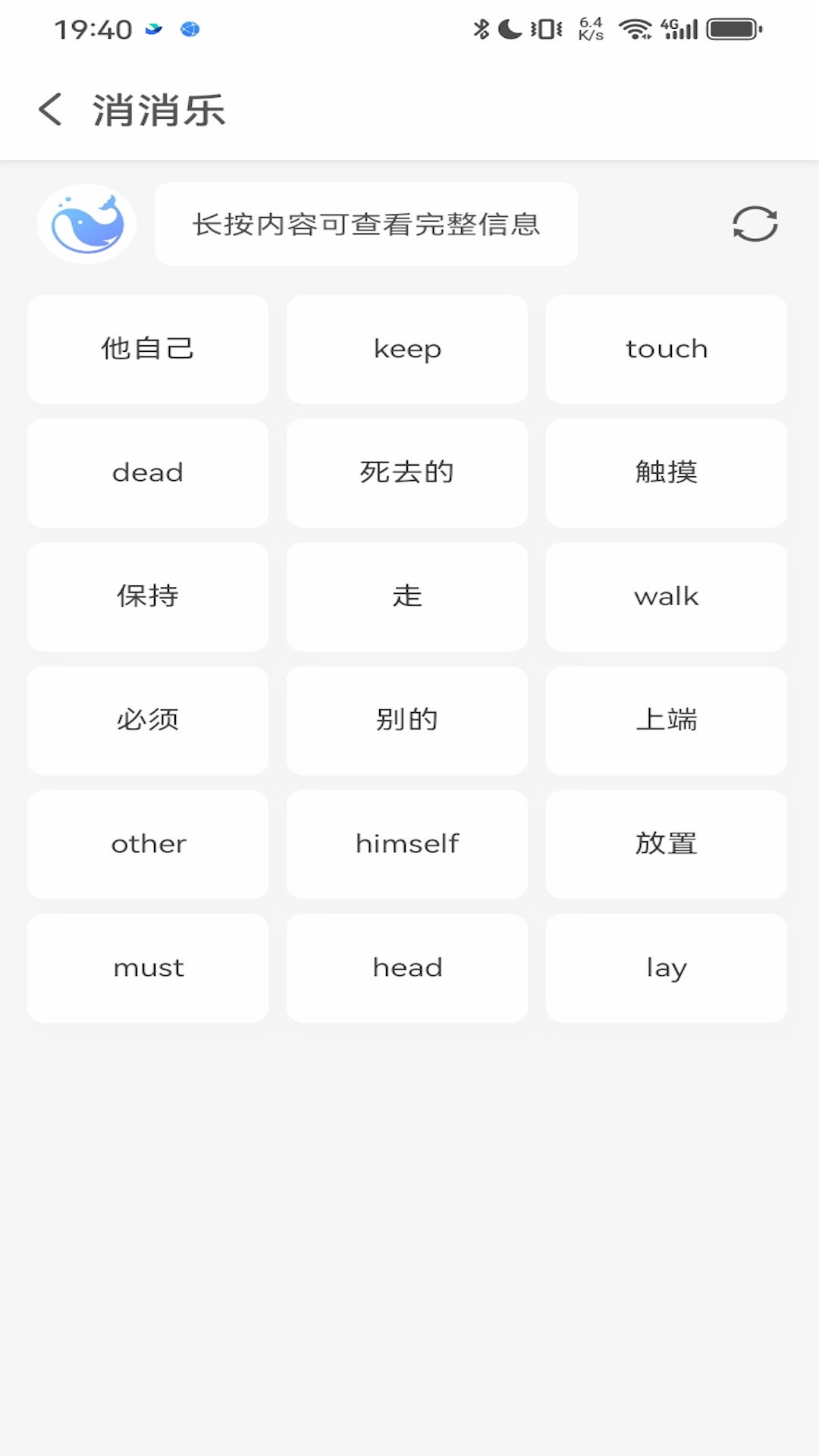Tap the head word tile
The image size is (819, 1456).
tap(407, 968)
